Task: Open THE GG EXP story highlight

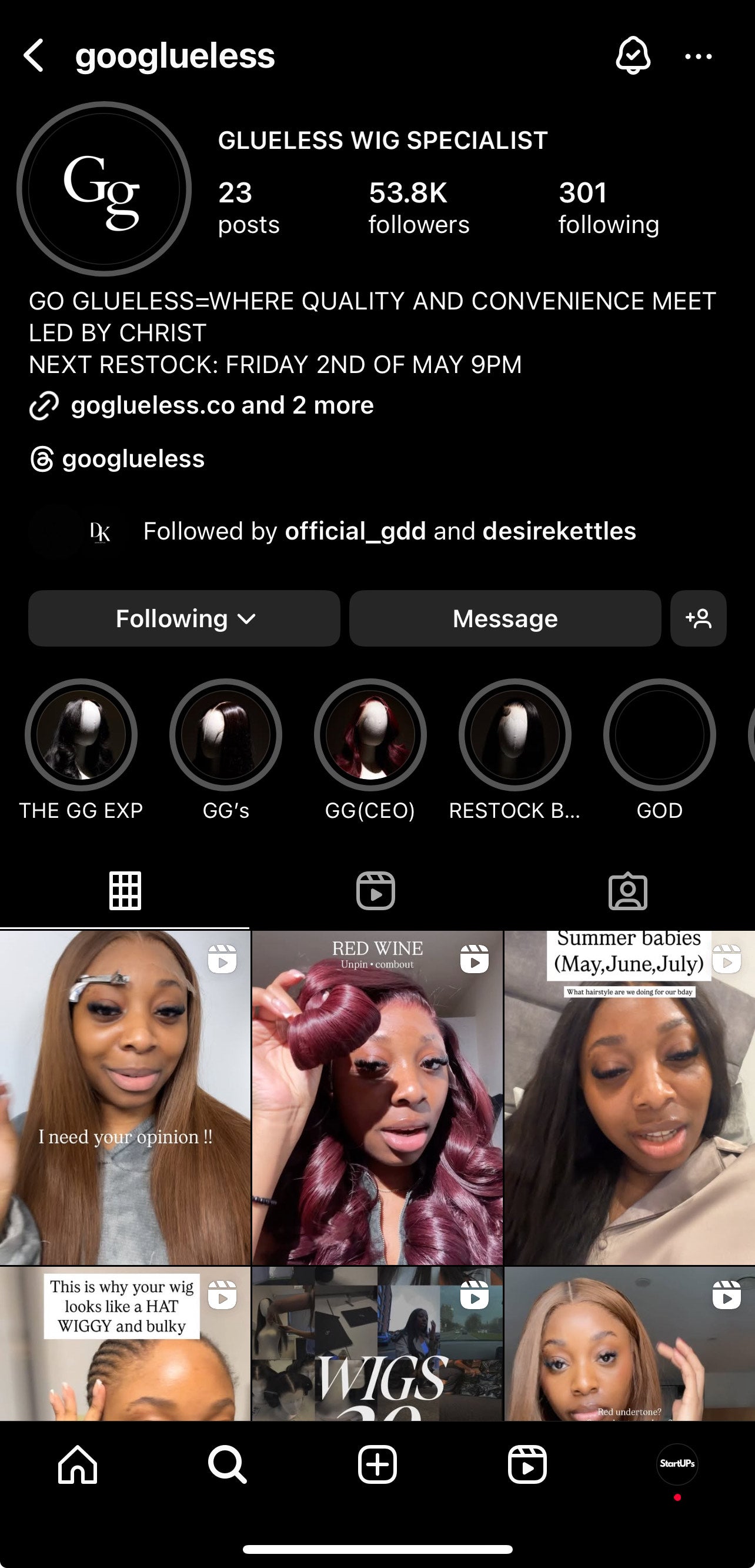Action: 81,735
